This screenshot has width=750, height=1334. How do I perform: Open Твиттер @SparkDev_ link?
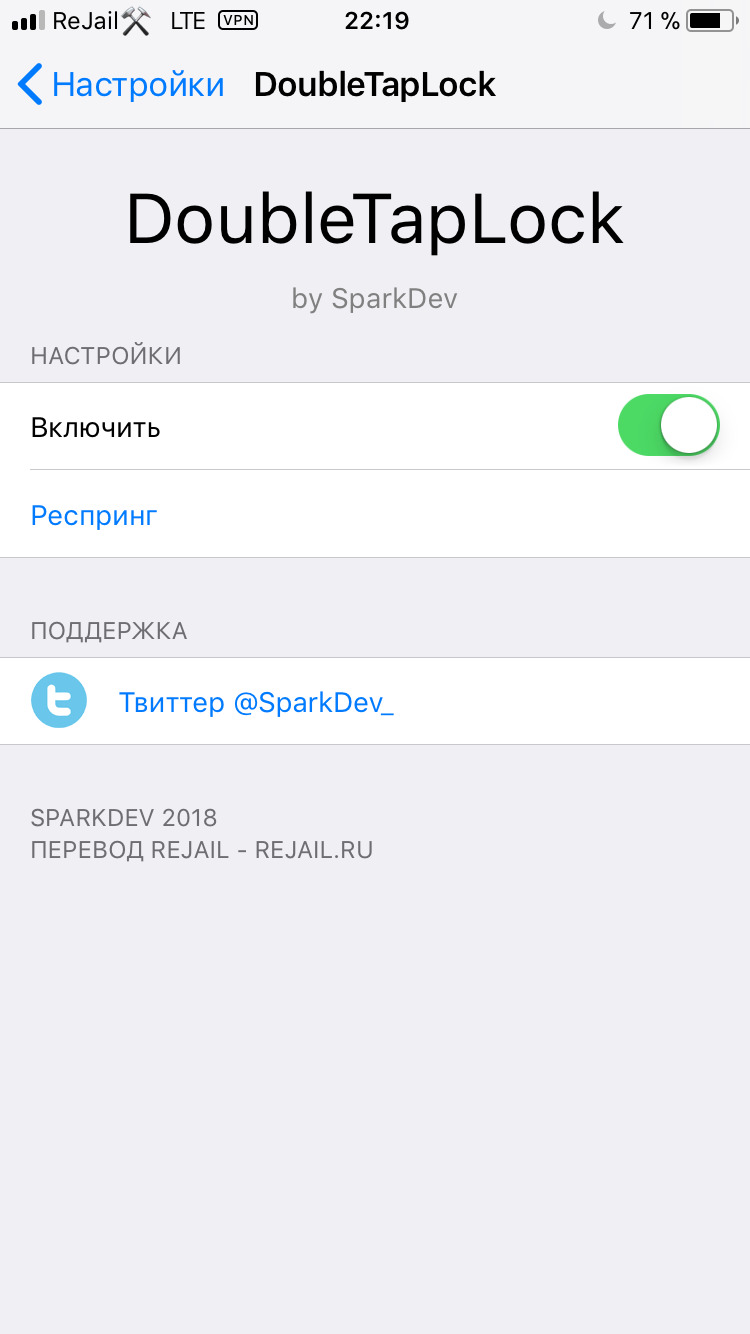pyautogui.click(x=375, y=702)
